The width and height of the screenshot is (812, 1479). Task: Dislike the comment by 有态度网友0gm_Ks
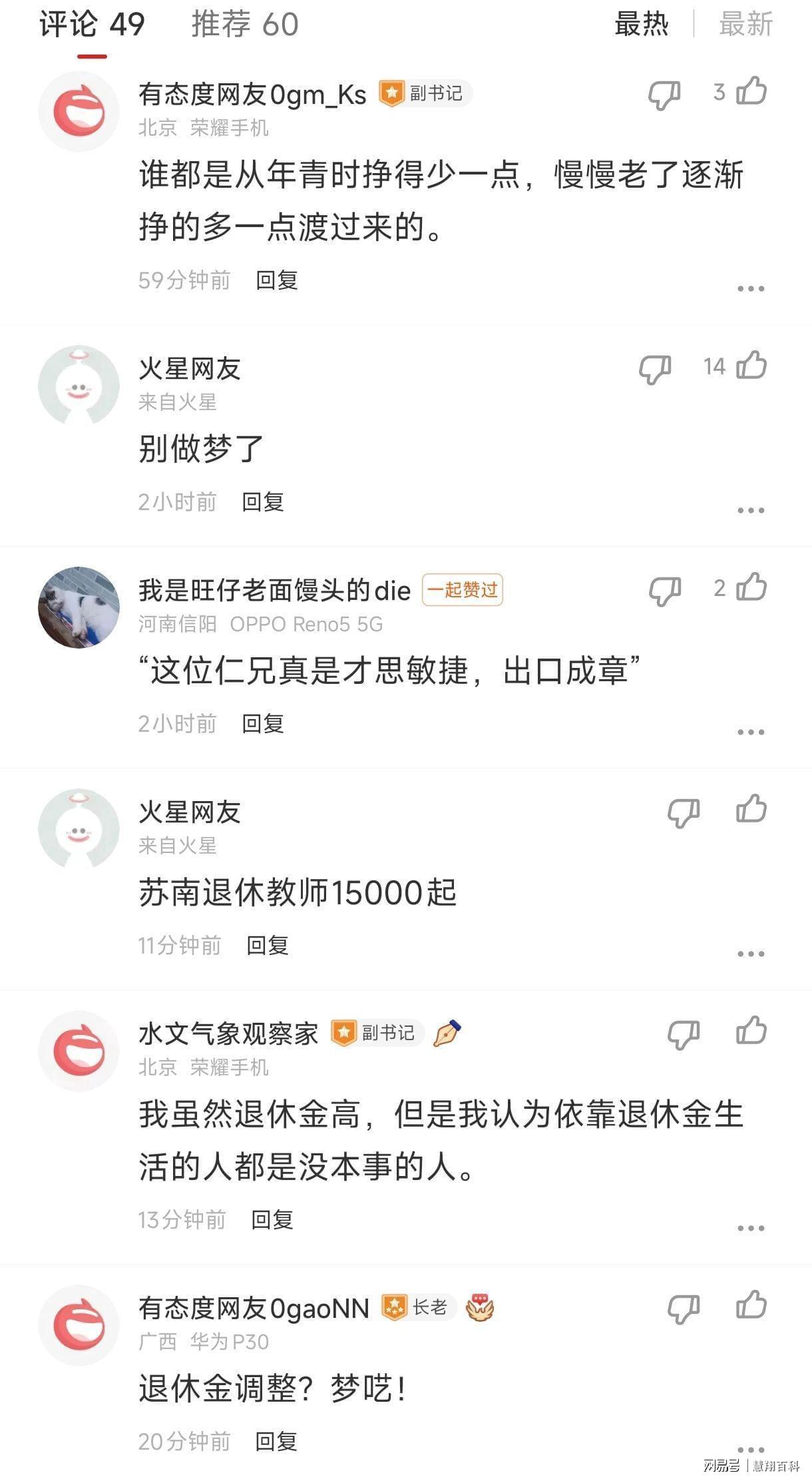[x=664, y=95]
